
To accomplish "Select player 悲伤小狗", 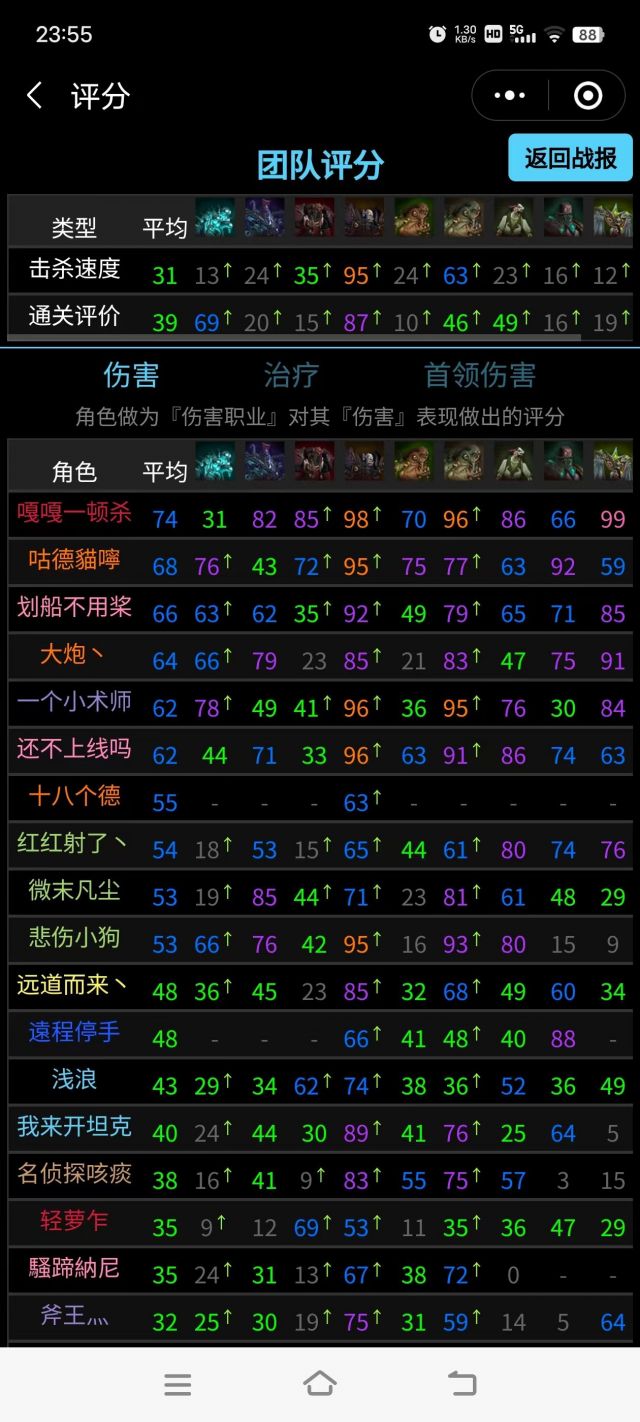I will [x=74, y=937].
